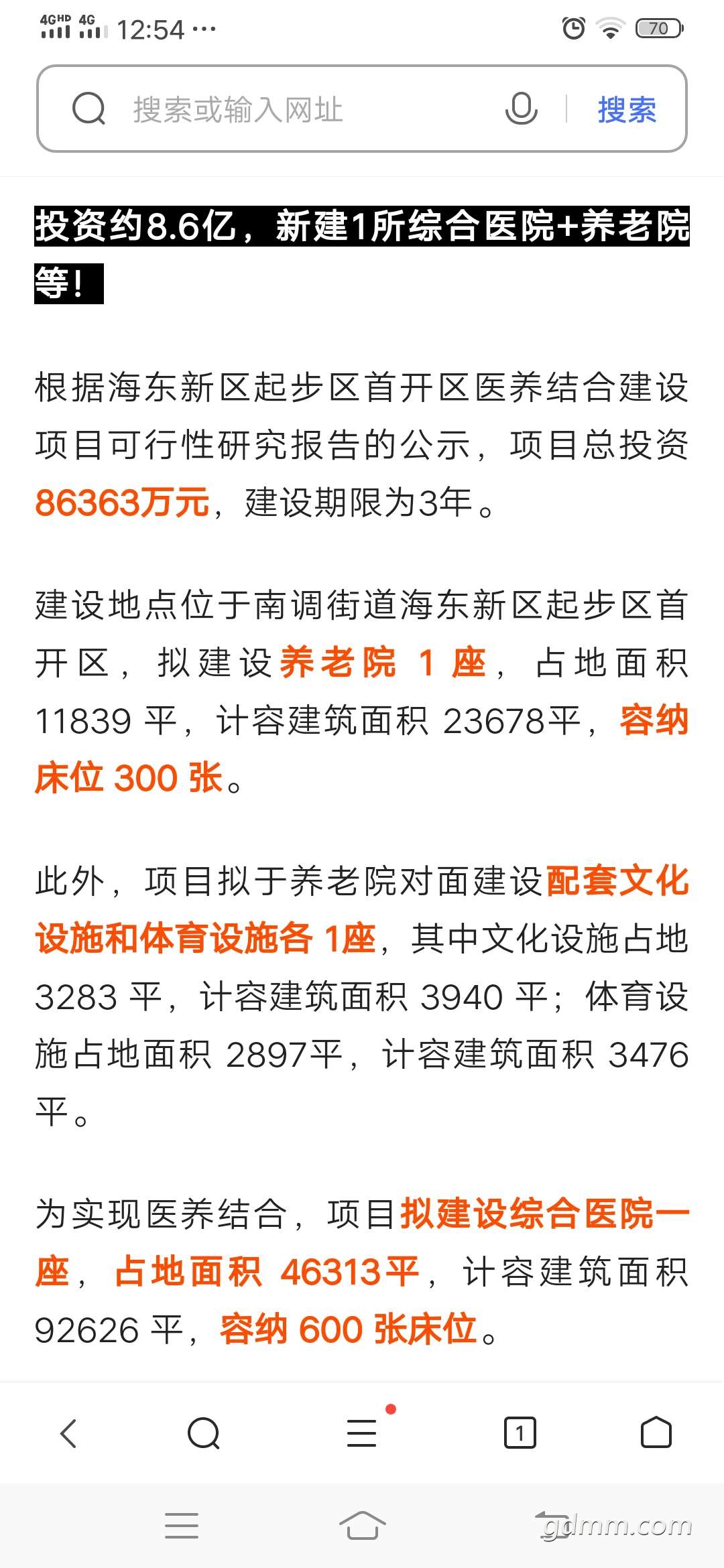Open search from the bottom toolbar magnifier
The image size is (724, 1568).
pos(204,1433)
